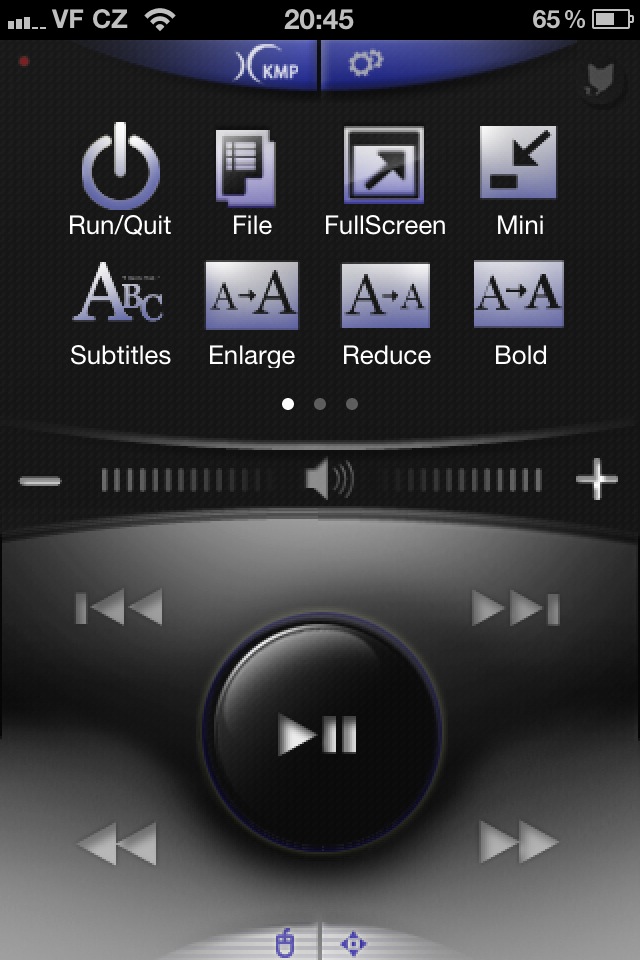Toggle play/pause on the round button
This screenshot has width=640, height=960.
pyautogui.click(x=320, y=736)
